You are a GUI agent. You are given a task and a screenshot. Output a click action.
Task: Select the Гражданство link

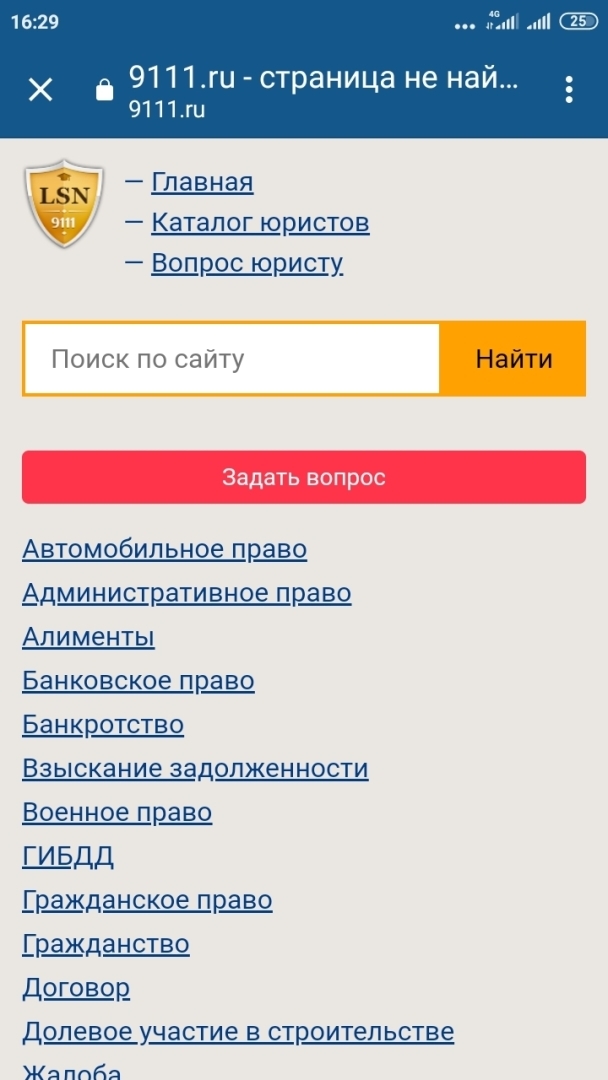coord(106,944)
